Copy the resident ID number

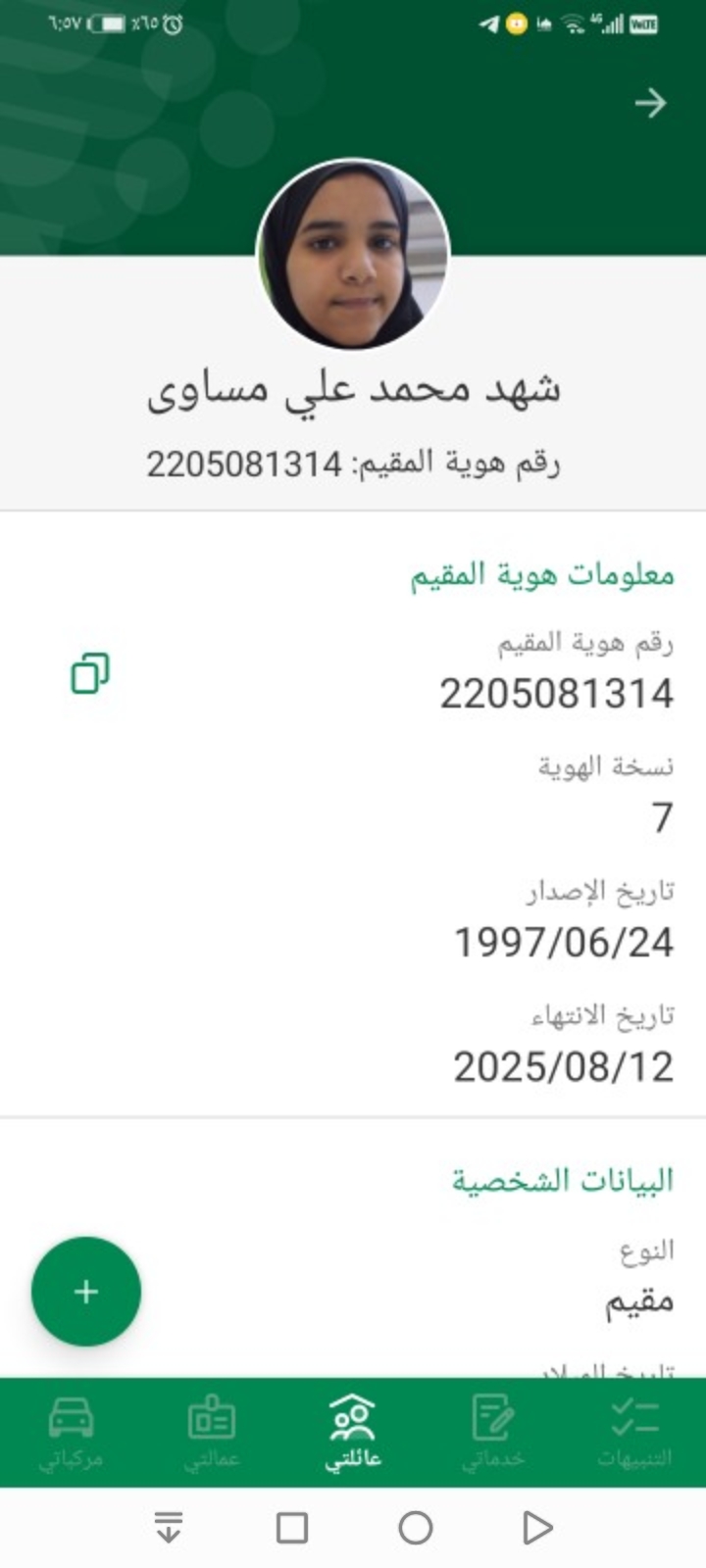click(89, 673)
